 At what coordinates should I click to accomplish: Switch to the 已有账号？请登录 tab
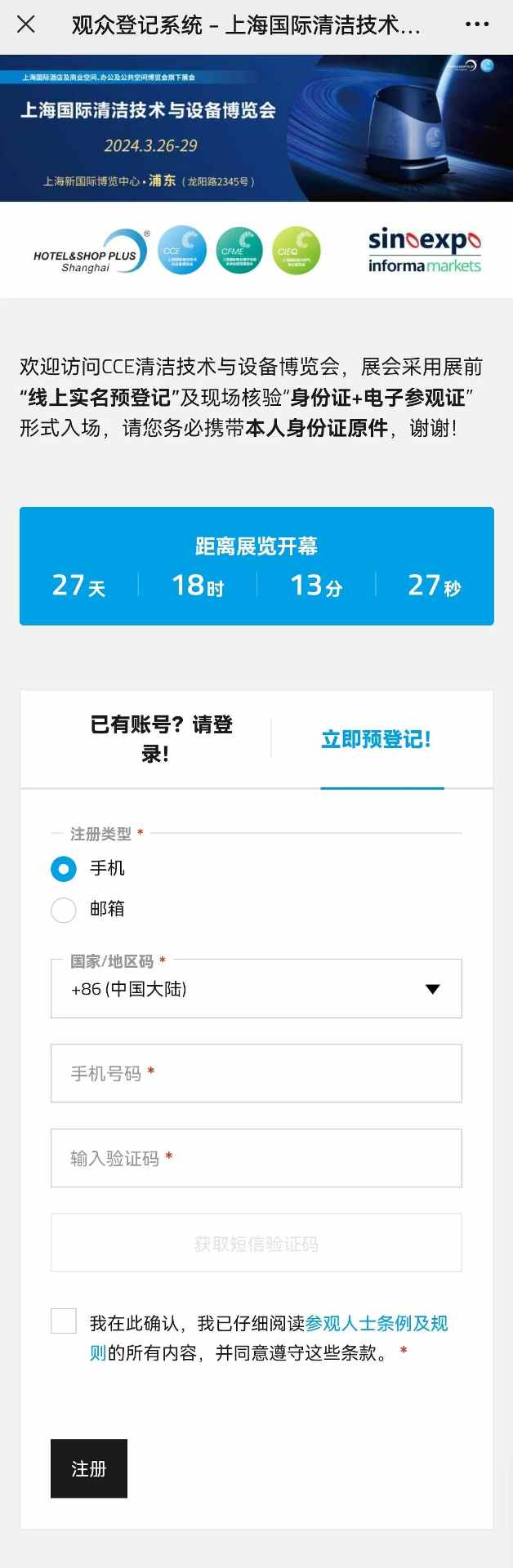coord(161,738)
